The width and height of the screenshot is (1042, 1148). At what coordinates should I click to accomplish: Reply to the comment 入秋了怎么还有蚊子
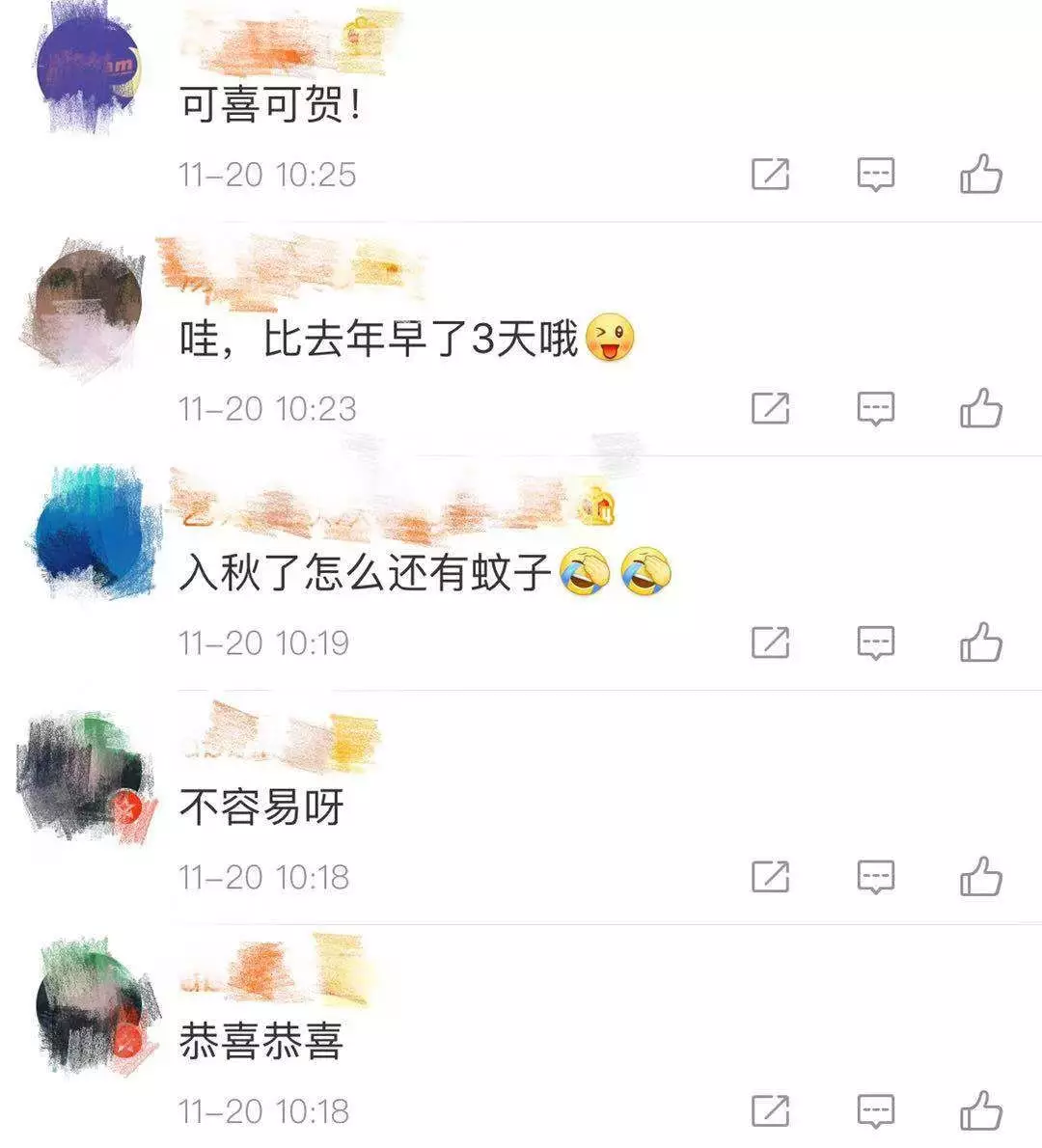pyautogui.click(x=876, y=642)
